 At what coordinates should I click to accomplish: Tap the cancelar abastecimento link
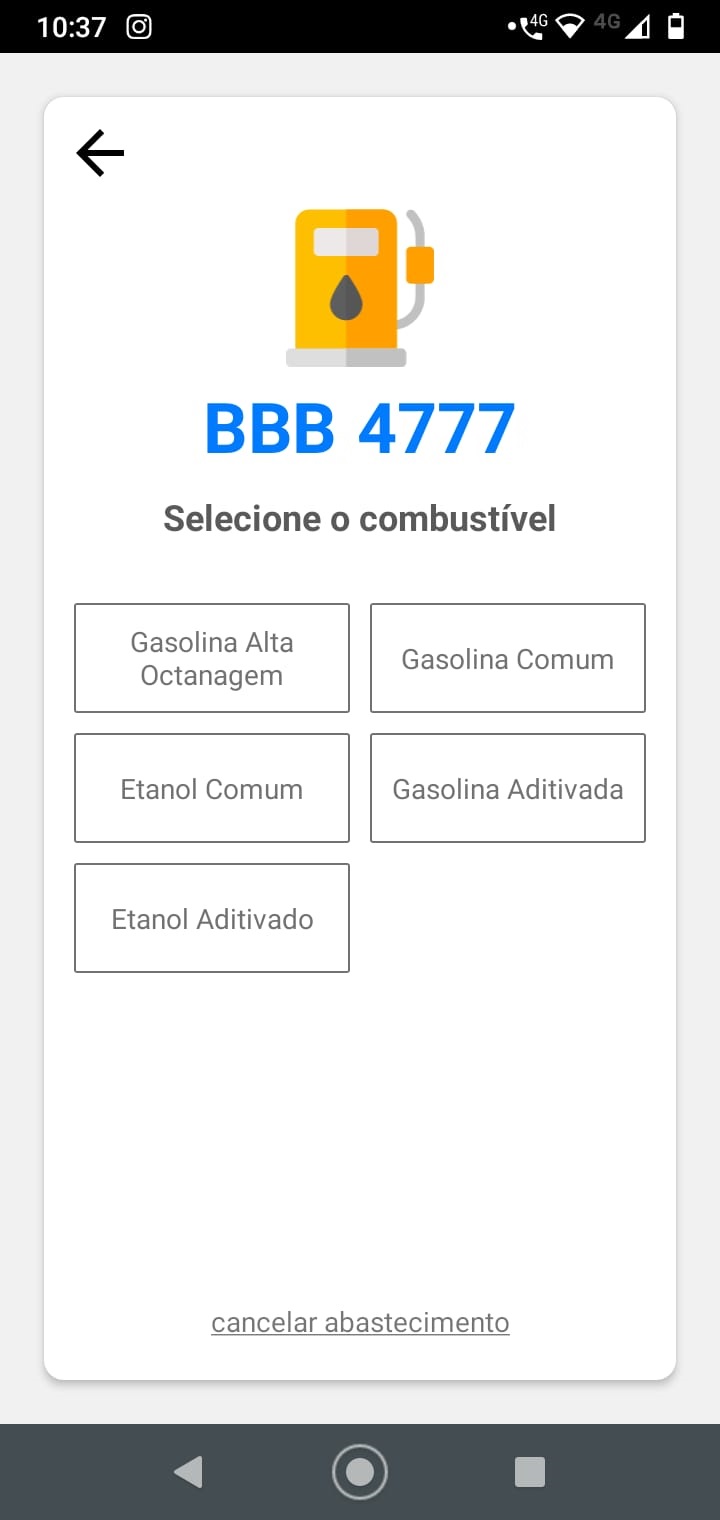[360, 1322]
